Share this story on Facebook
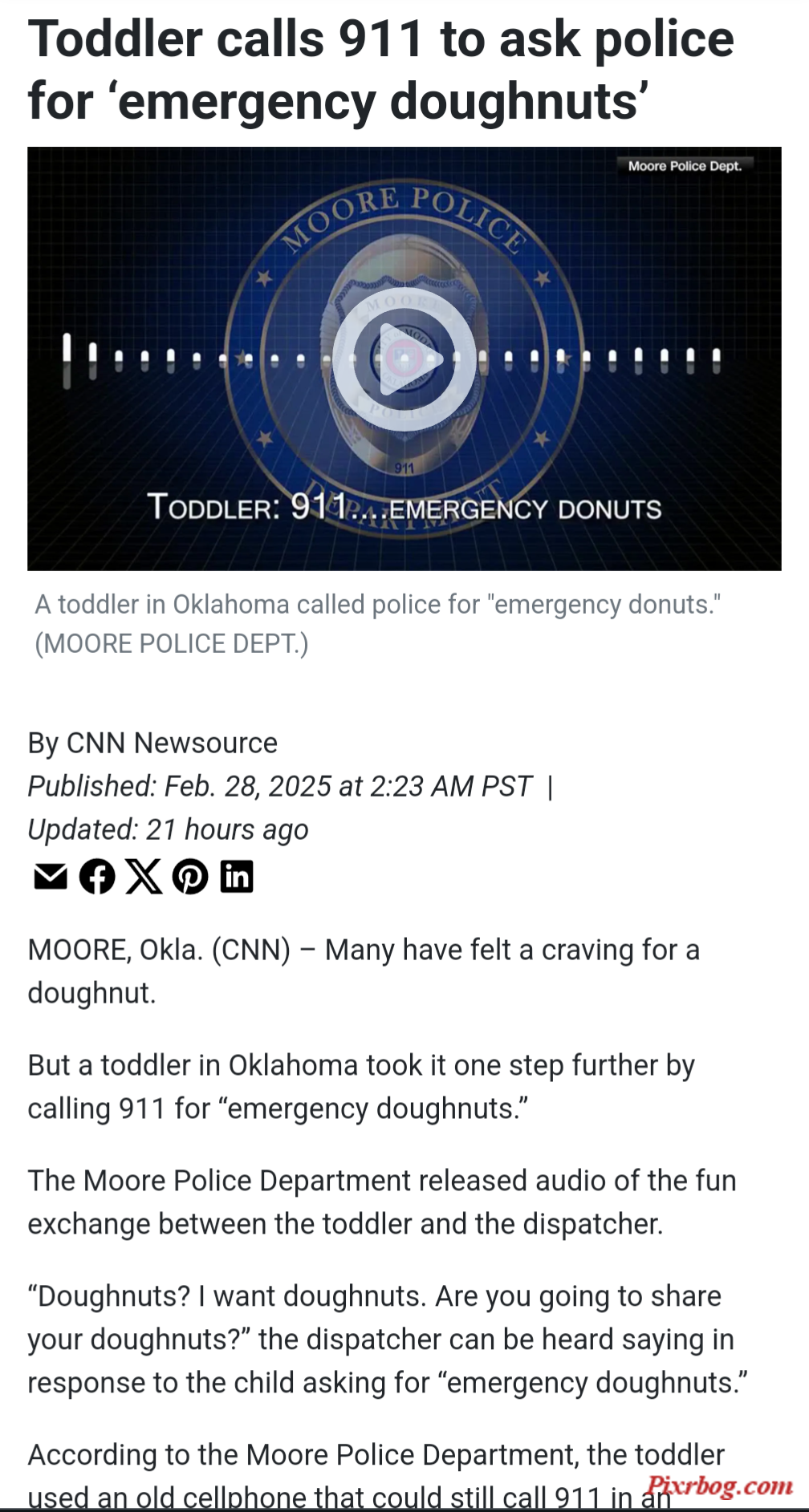This screenshot has width=809, height=1512. click(x=97, y=877)
